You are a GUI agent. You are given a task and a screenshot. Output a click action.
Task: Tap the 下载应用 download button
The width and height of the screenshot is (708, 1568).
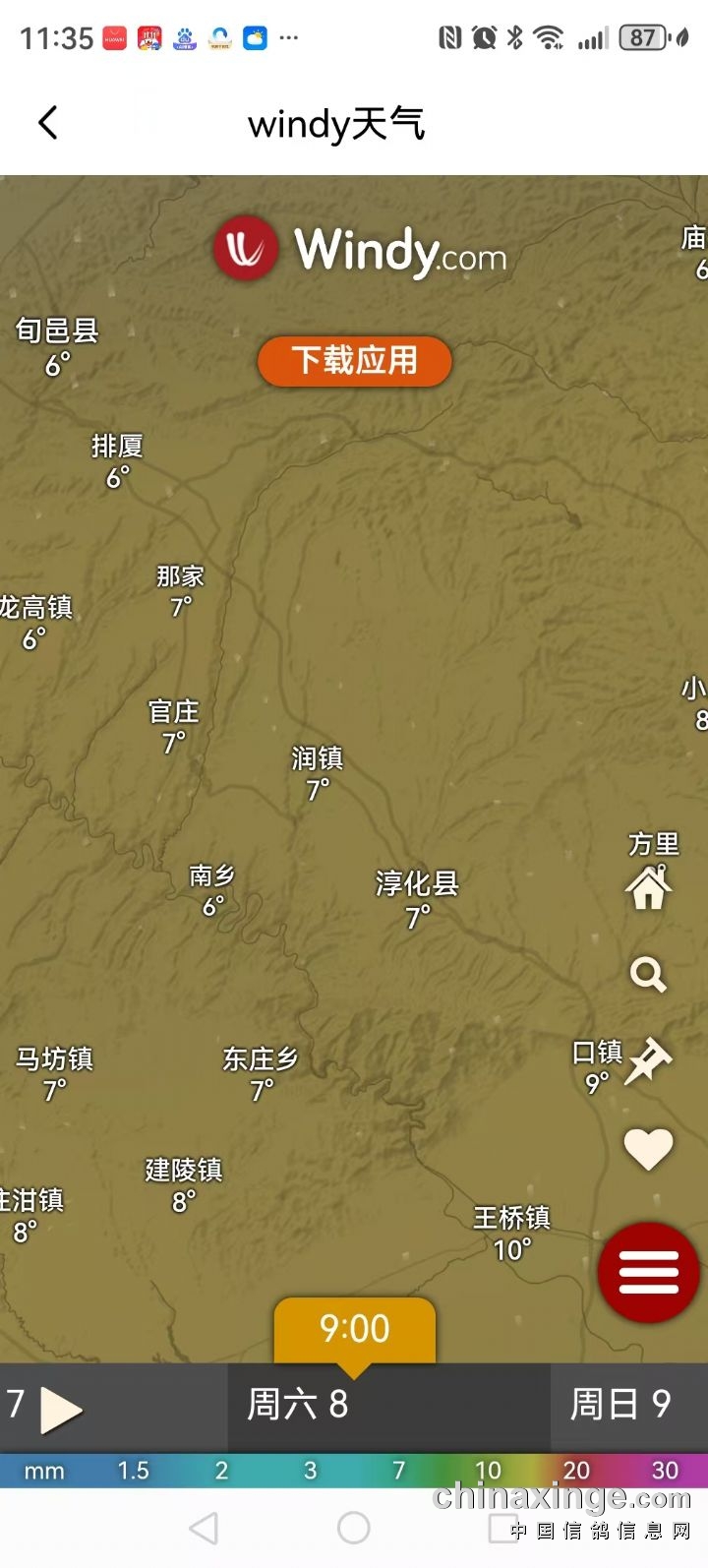tap(354, 361)
